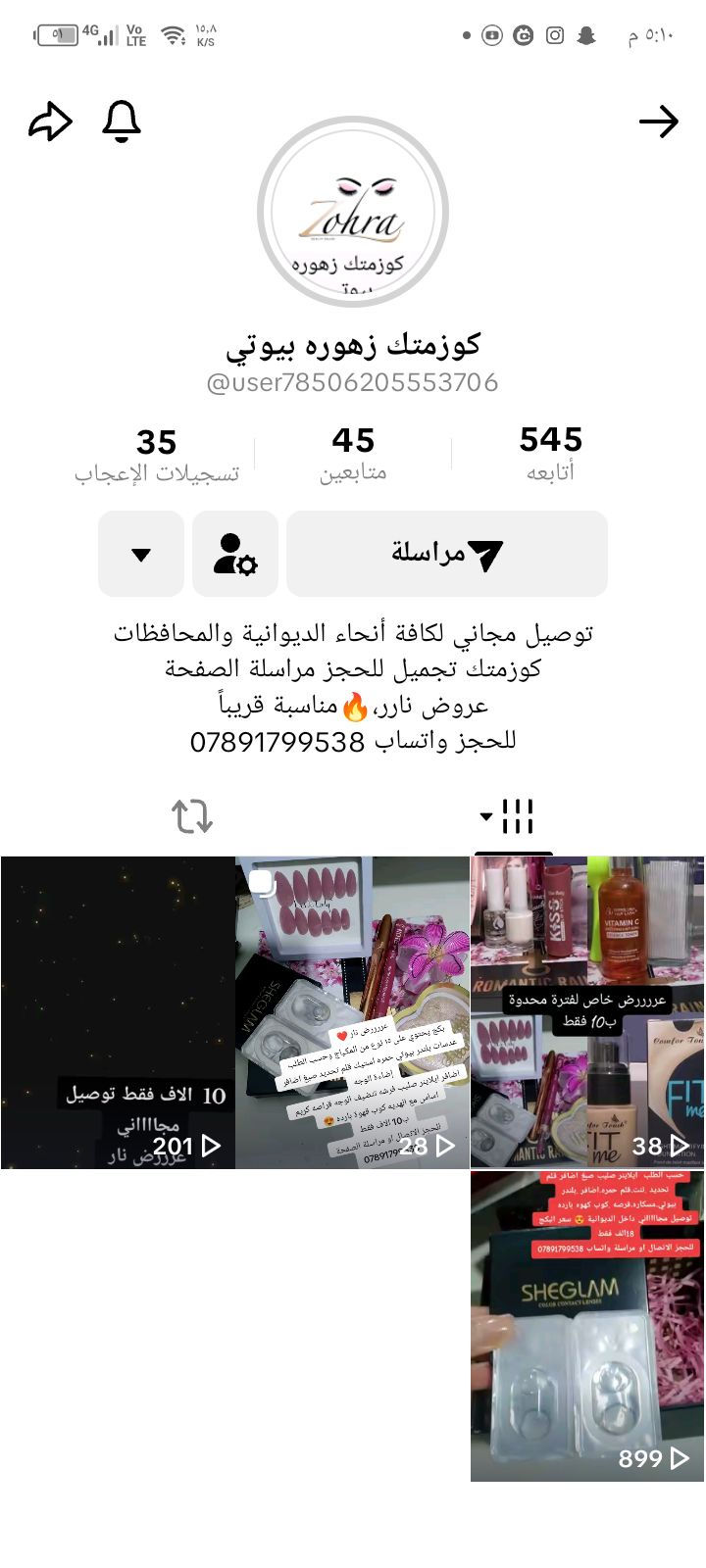The image size is (706, 1568).
Task: Share this profile via the arrow icon
Action: point(50,122)
